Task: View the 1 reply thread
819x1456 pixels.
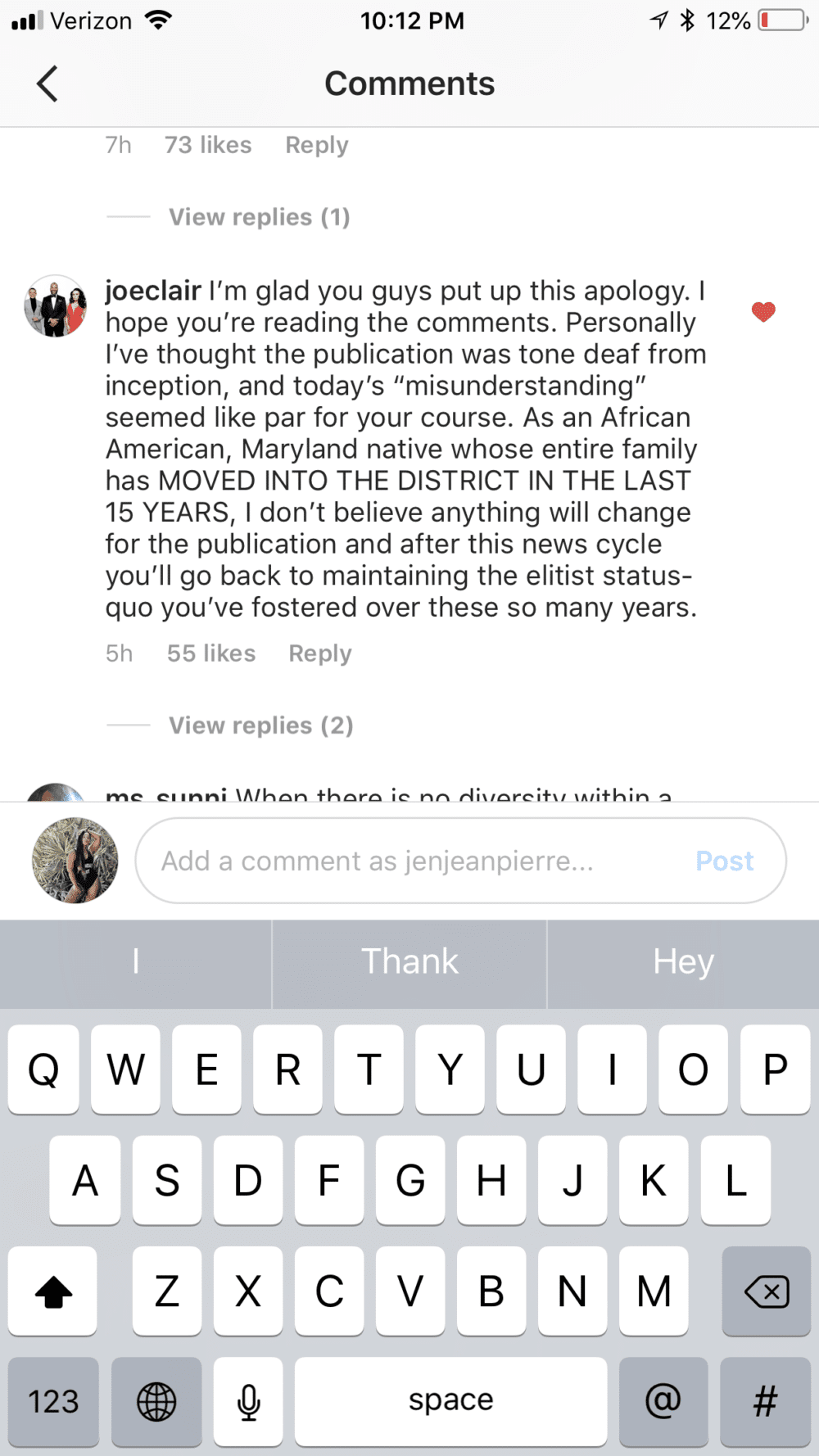Action: pos(259,217)
